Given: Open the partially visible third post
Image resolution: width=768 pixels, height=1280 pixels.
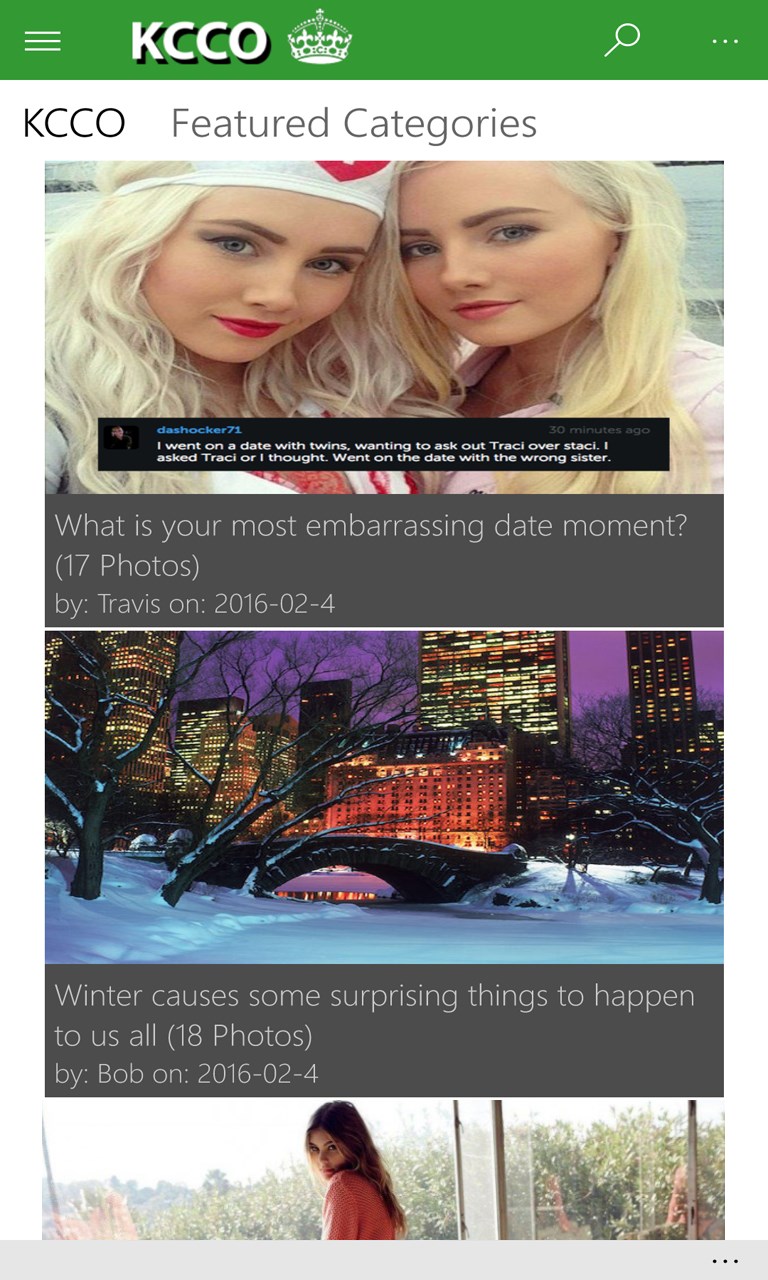Looking at the screenshot, I should pyautogui.click(x=384, y=1170).
